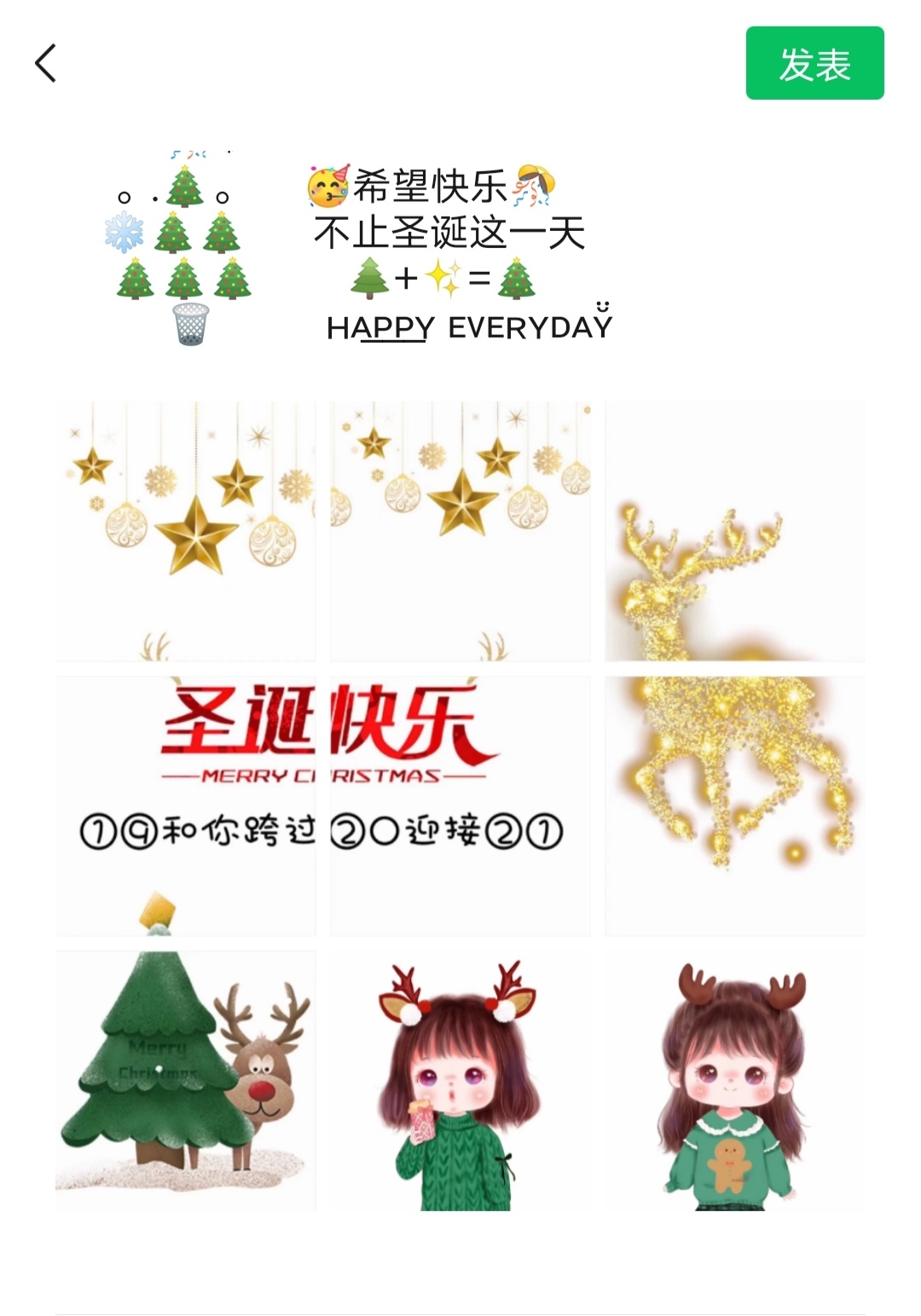Go back using the top-left arrow

point(46,64)
